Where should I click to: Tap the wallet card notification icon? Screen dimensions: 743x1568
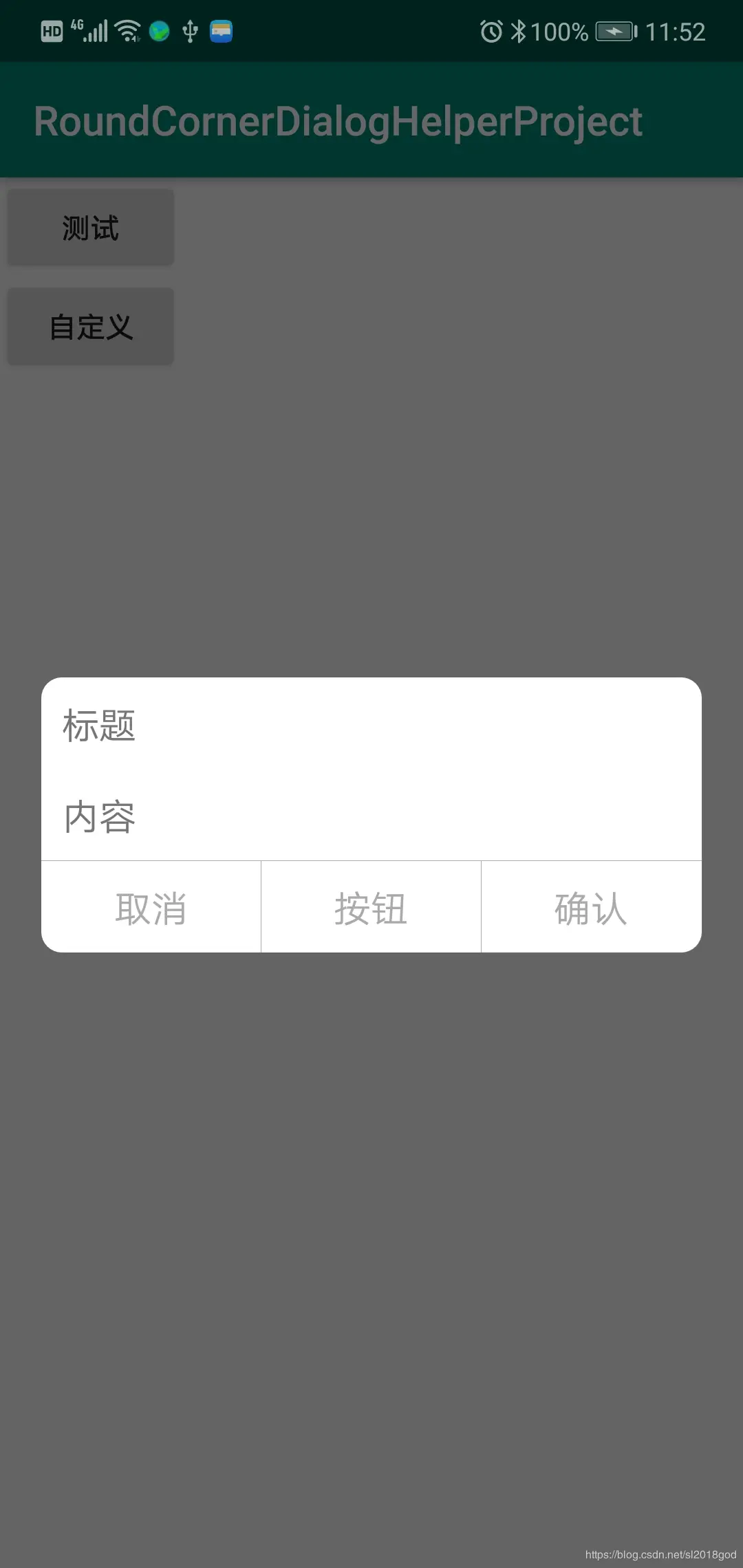[221, 31]
